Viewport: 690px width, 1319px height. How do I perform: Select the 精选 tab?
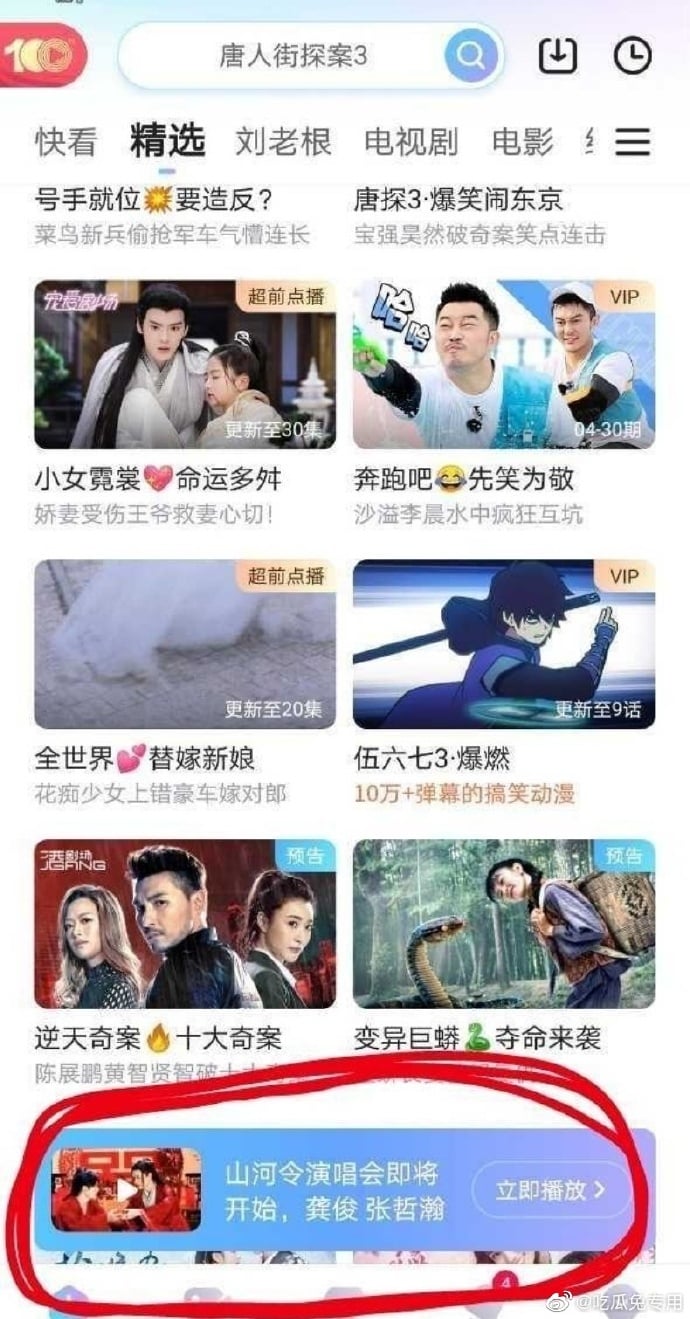point(167,142)
